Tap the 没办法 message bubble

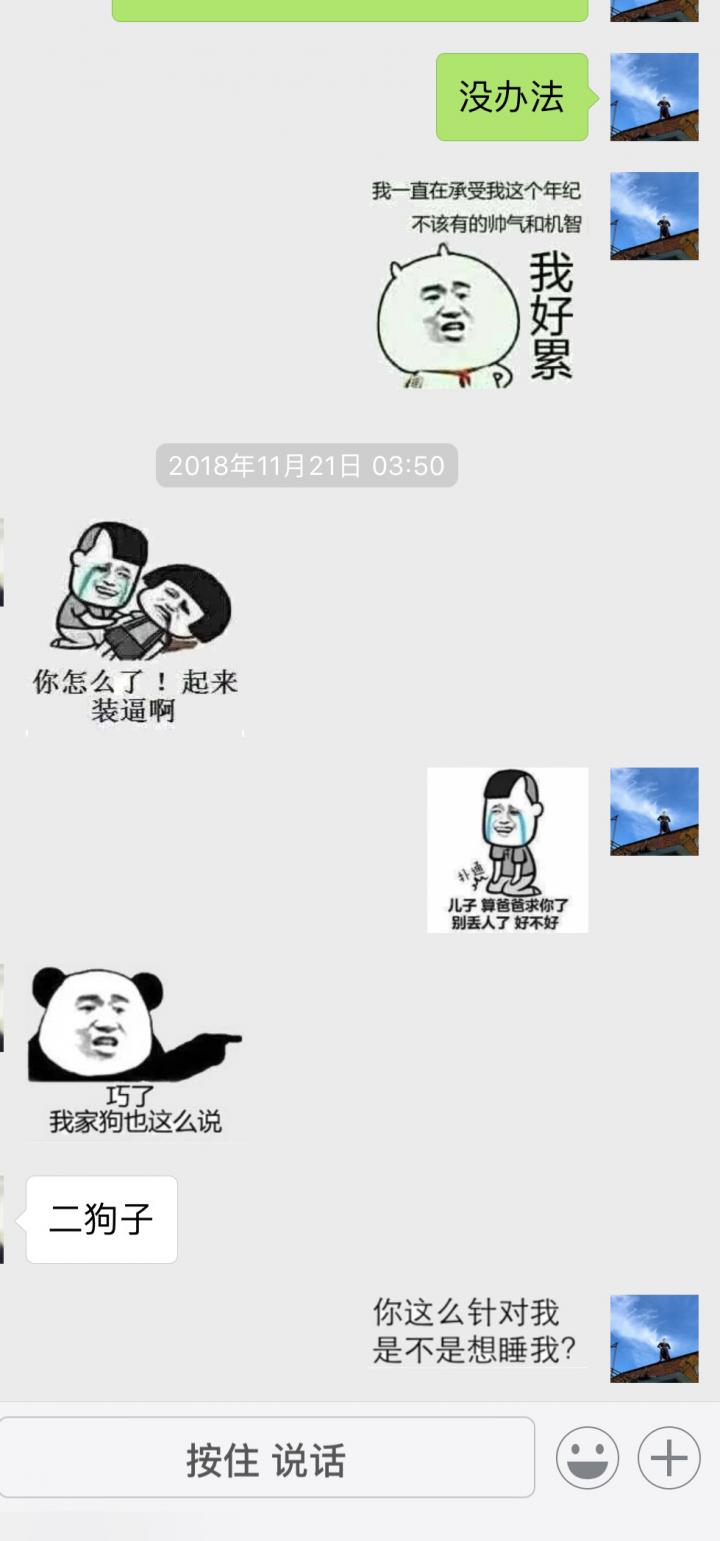coord(511,97)
